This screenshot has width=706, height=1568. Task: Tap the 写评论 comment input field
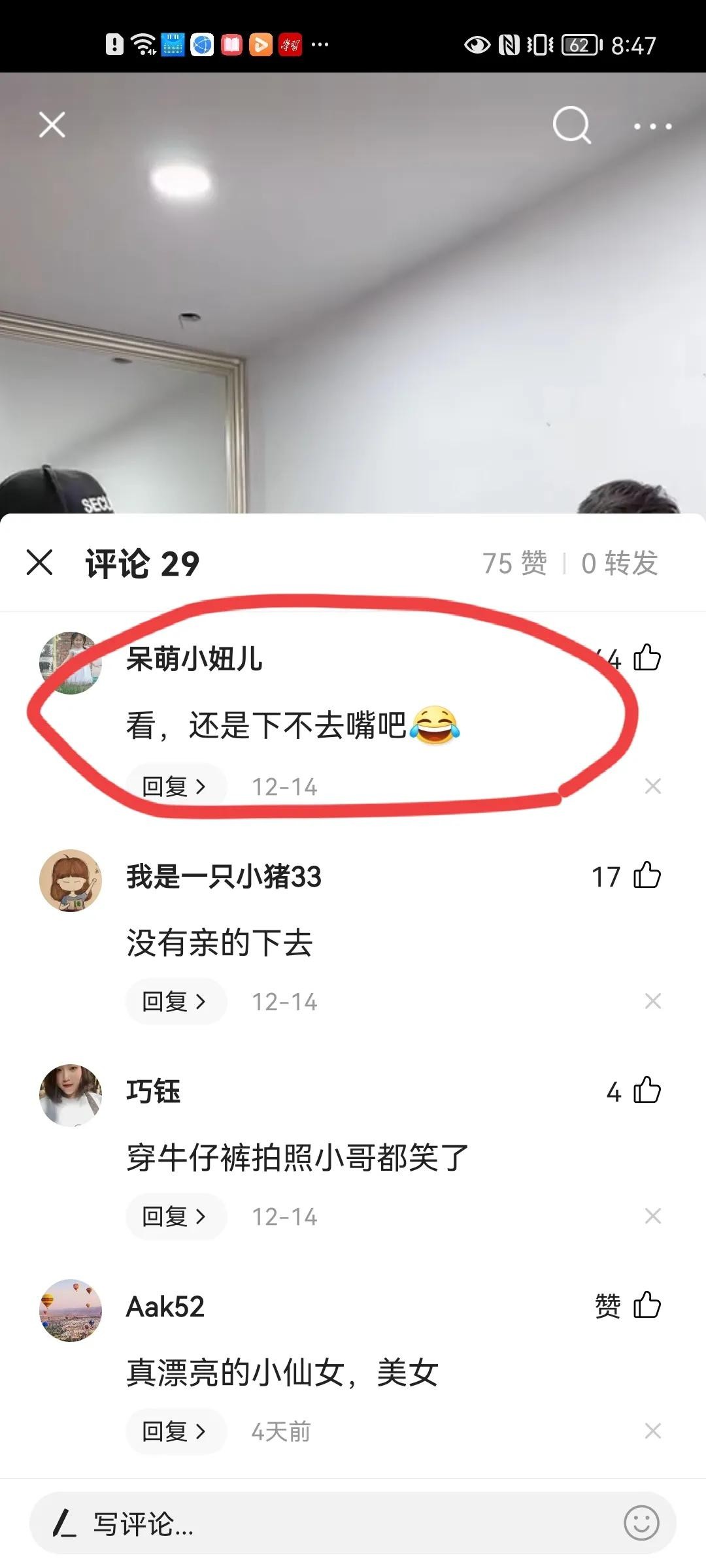314,1524
